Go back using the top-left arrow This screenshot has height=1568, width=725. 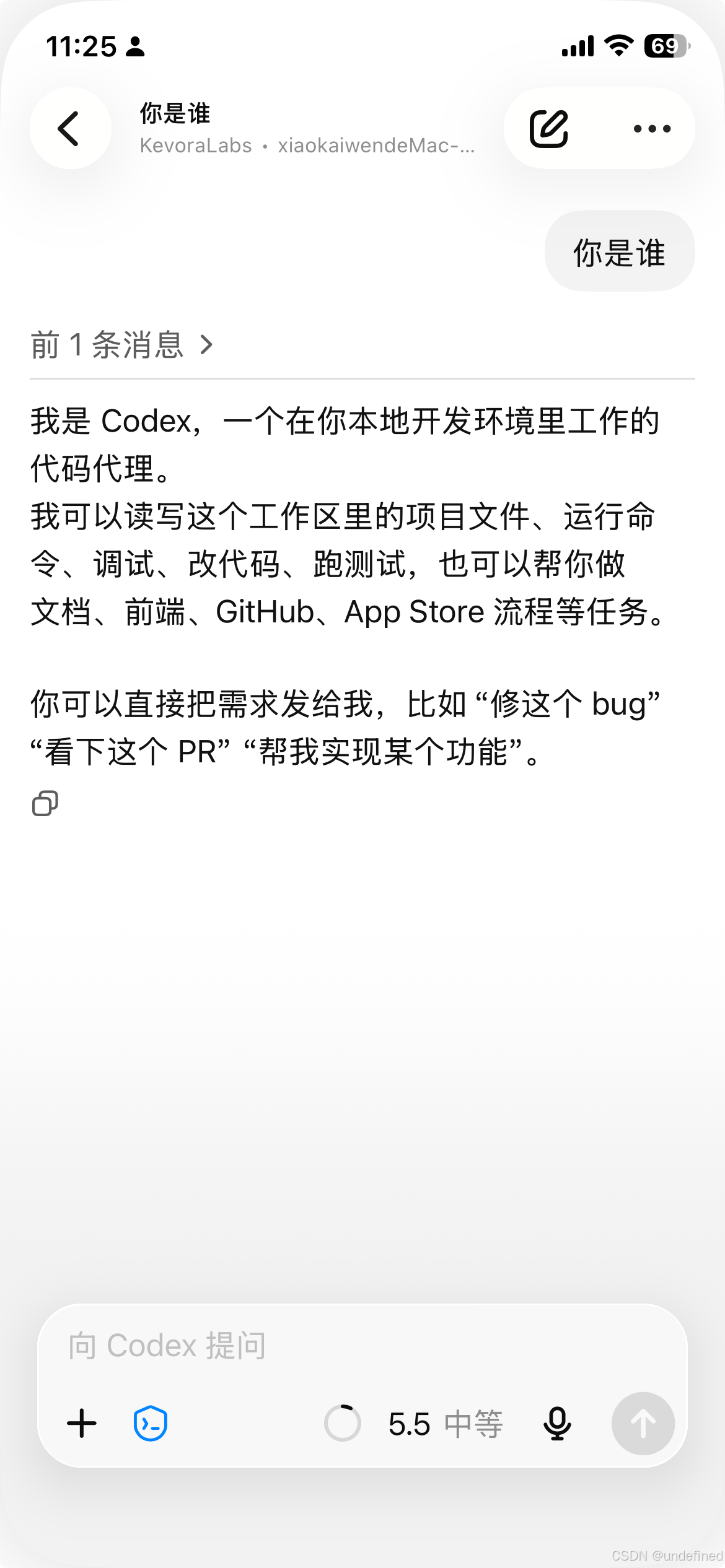[71, 128]
